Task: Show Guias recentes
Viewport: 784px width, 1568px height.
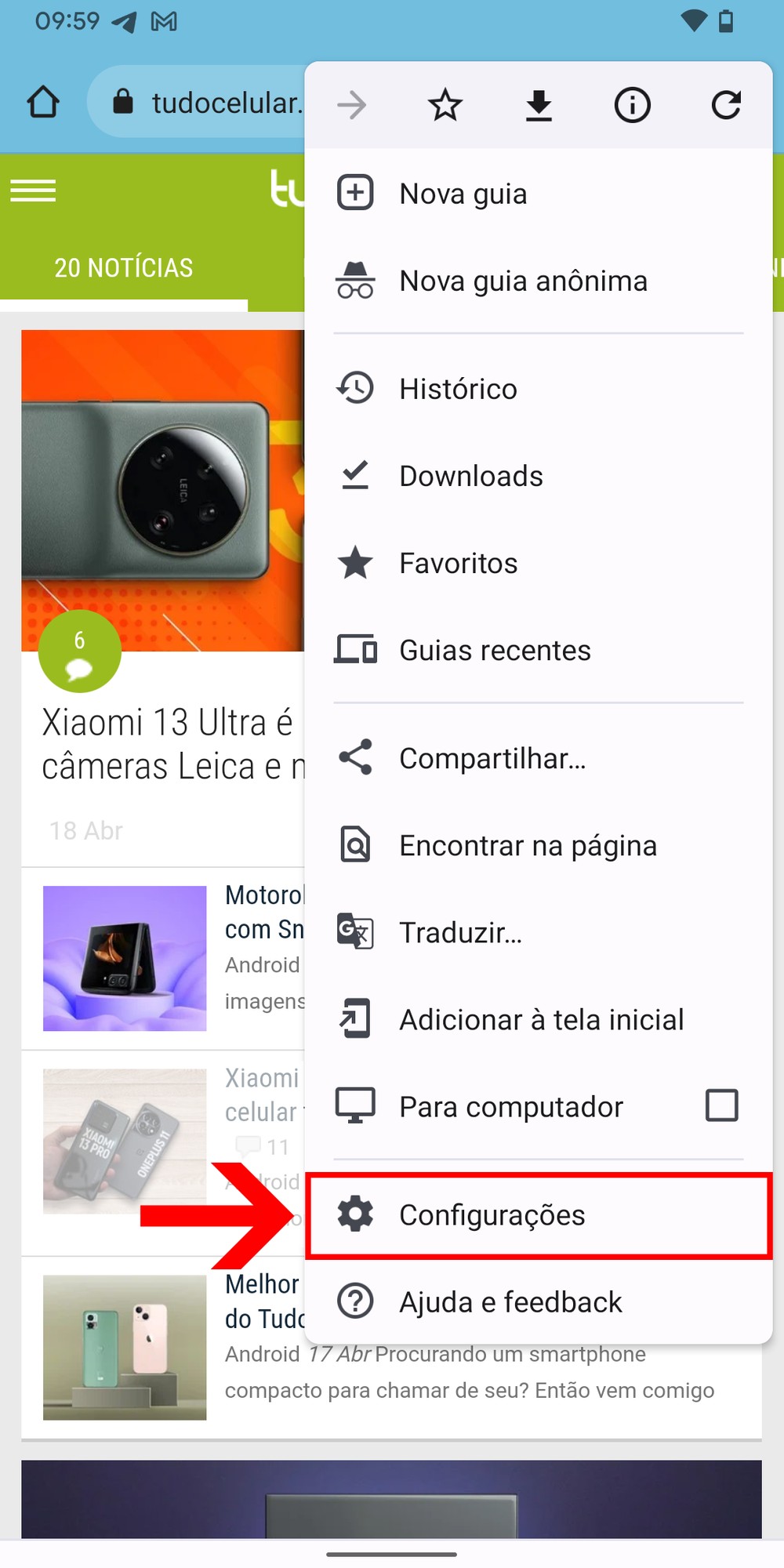Action: coord(495,650)
